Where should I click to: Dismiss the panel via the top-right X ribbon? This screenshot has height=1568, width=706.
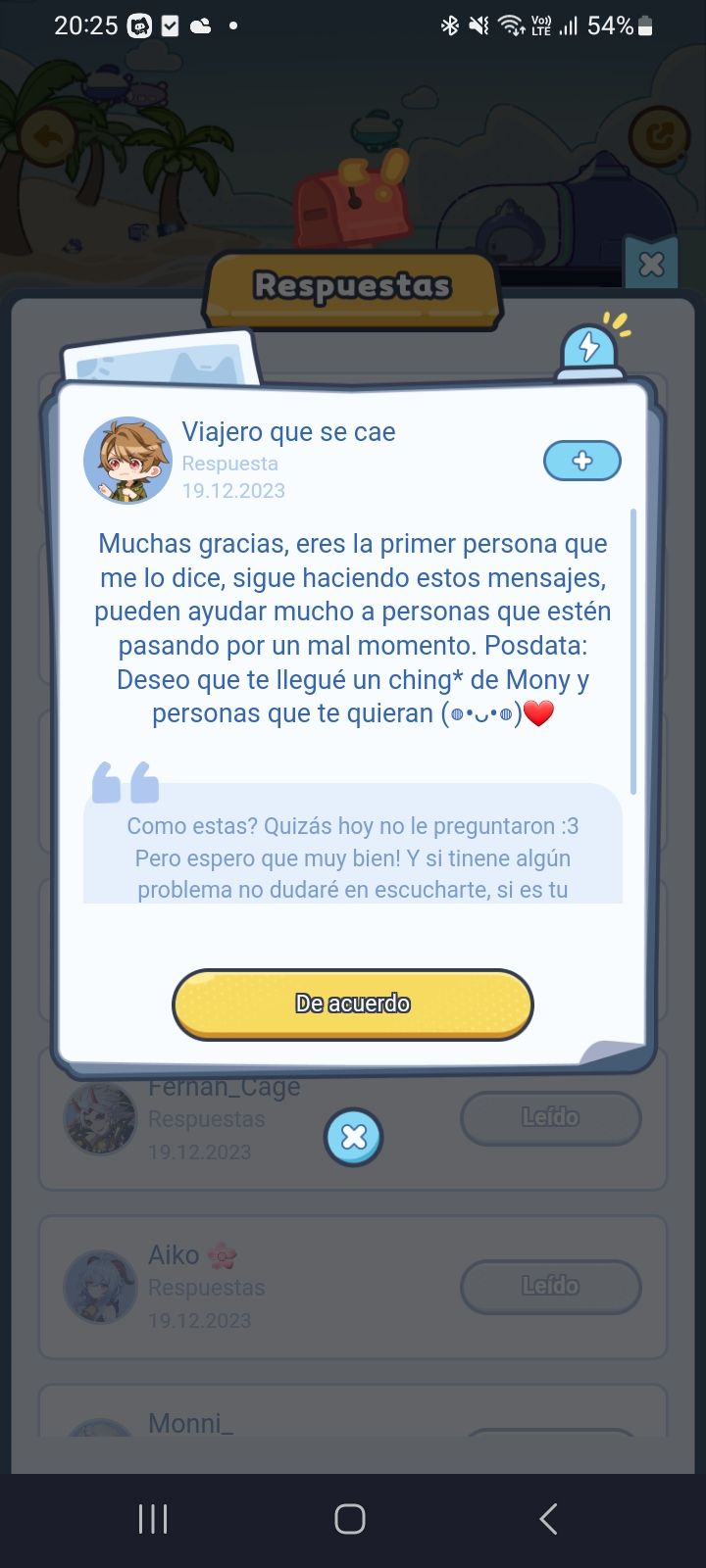(650, 264)
